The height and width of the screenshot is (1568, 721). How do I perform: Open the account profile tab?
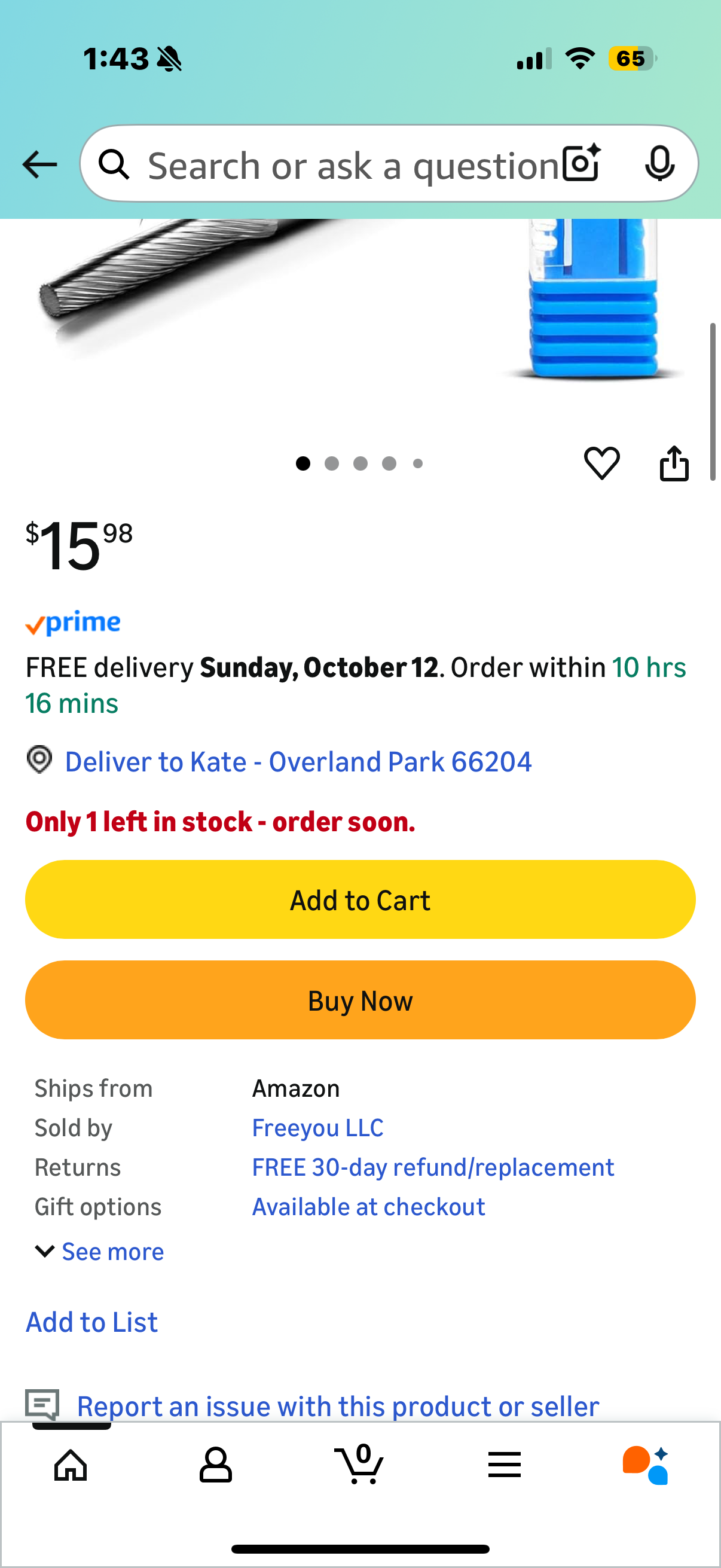click(215, 1465)
